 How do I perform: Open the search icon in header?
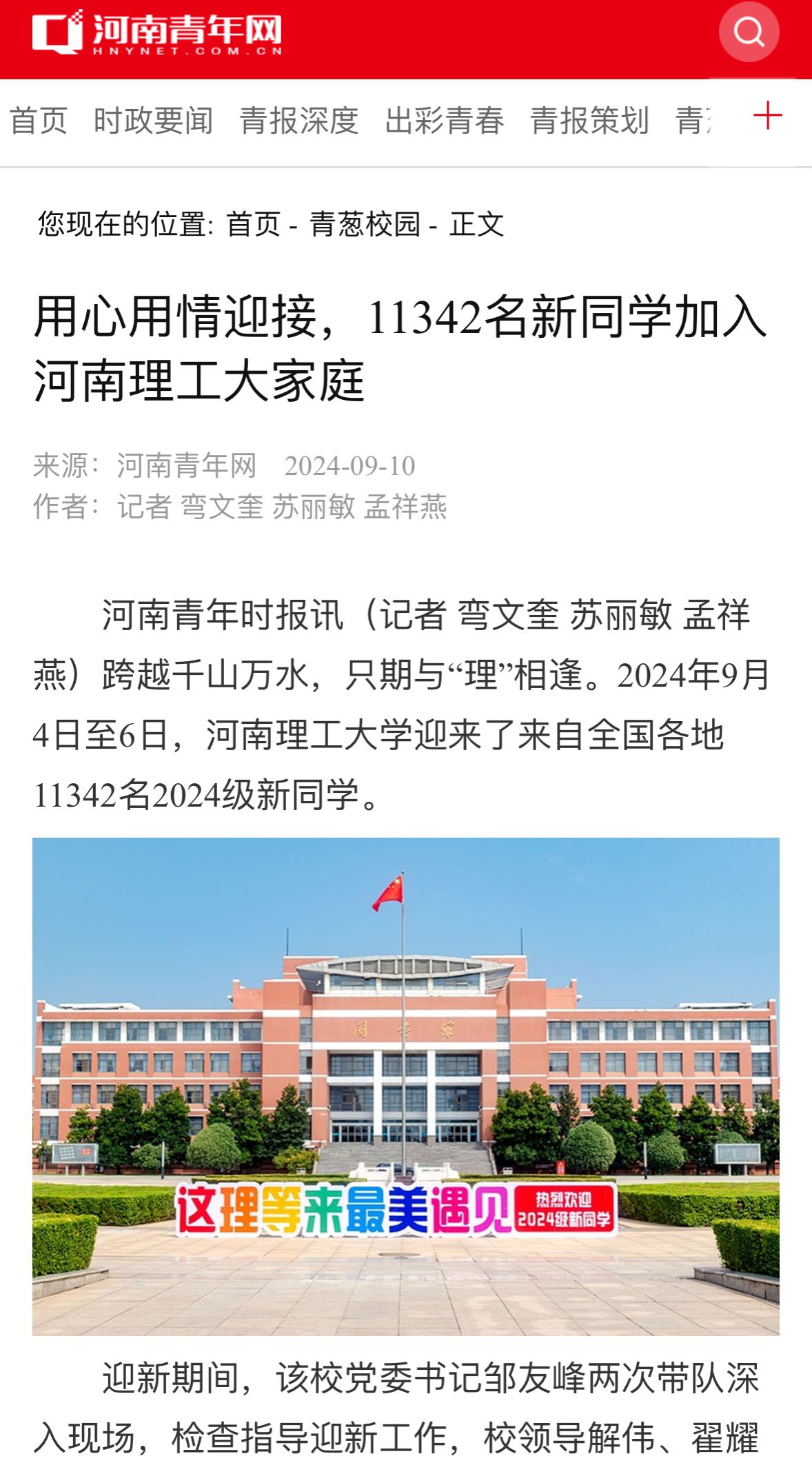(x=749, y=32)
